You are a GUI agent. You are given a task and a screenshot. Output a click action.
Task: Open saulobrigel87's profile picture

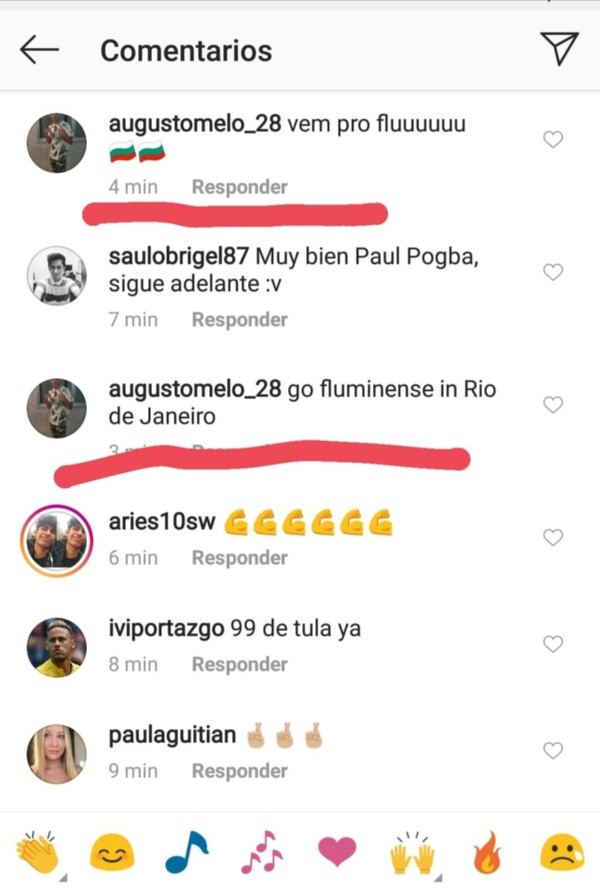55,275
